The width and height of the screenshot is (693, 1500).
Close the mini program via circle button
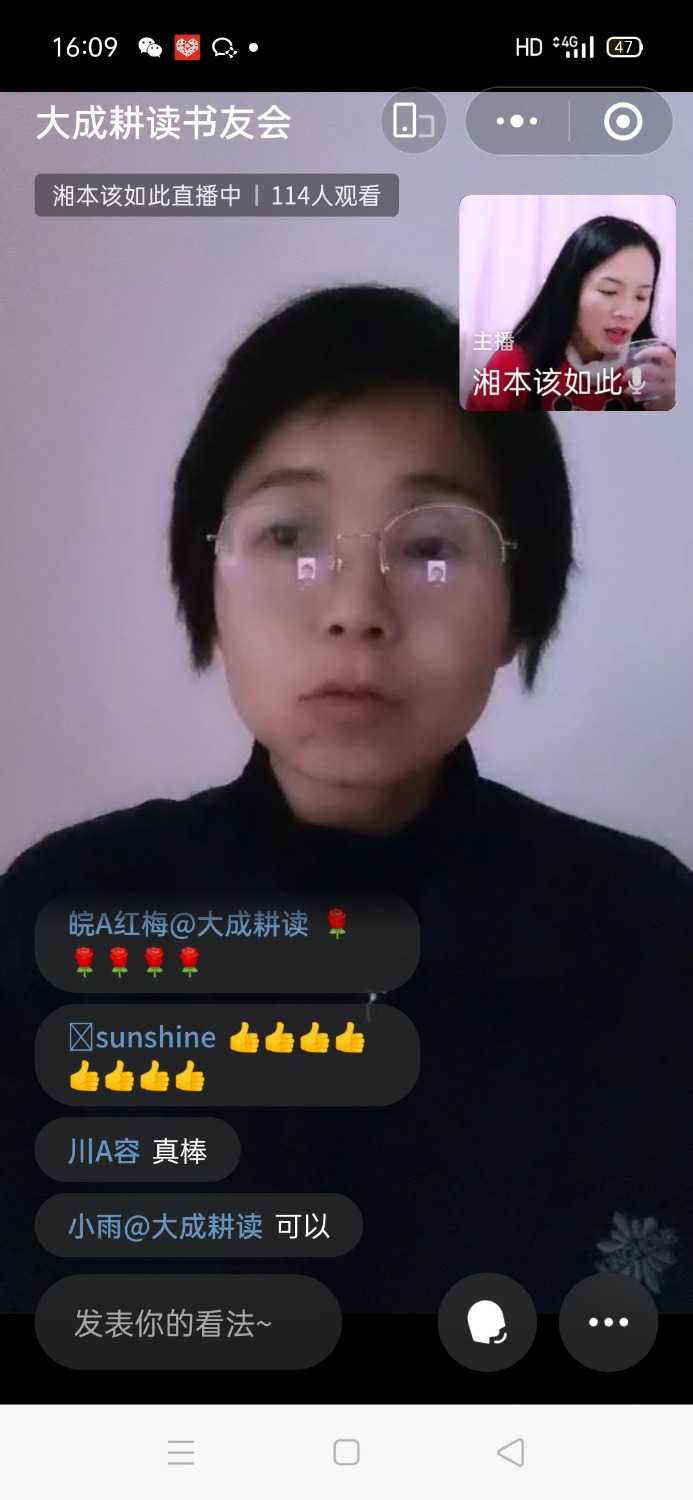pyautogui.click(x=622, y=122)
